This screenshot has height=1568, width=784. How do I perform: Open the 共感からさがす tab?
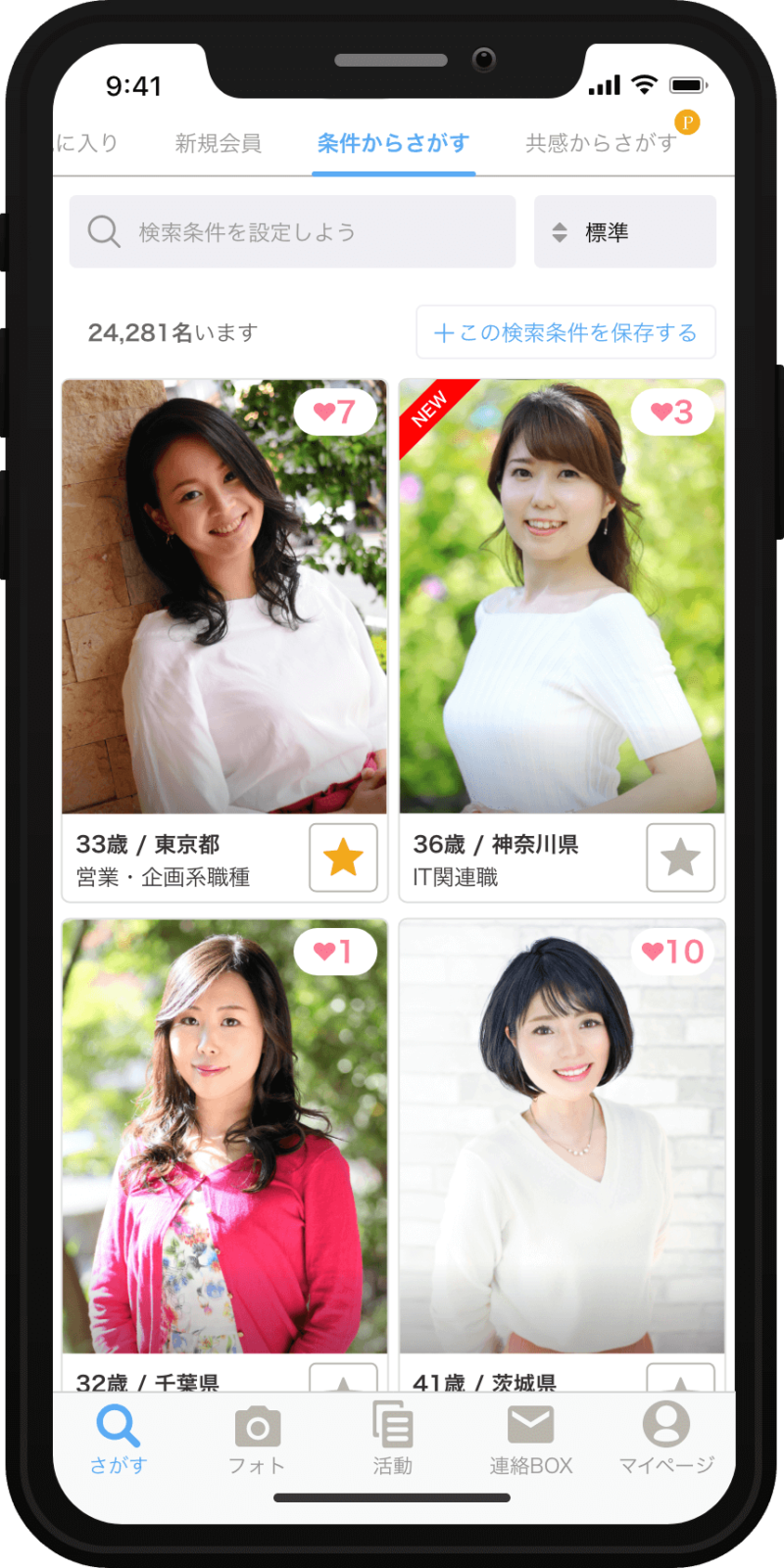point(601,142)
